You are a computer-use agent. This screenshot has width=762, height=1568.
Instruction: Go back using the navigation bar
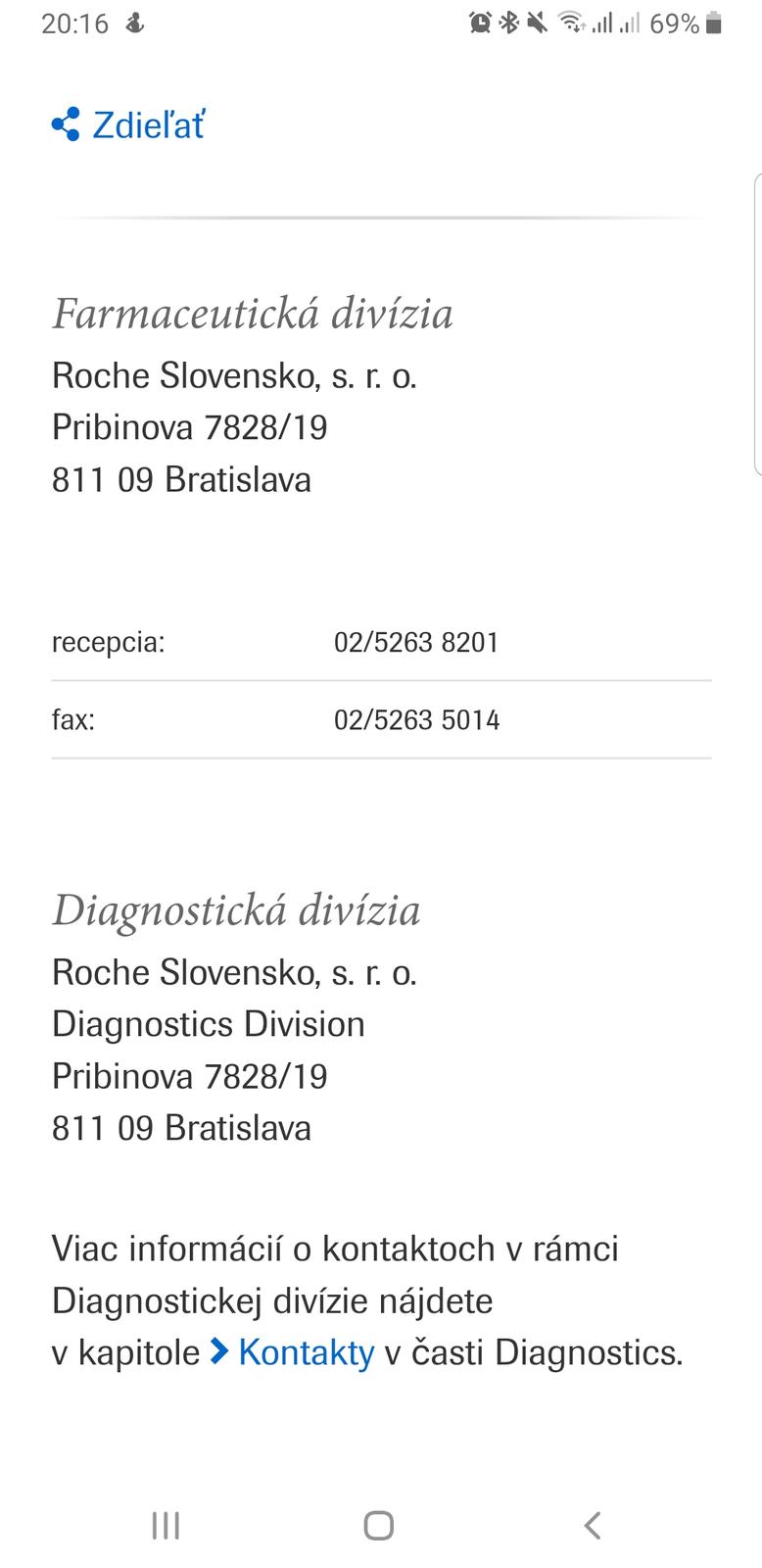[x=592, y=1525]
